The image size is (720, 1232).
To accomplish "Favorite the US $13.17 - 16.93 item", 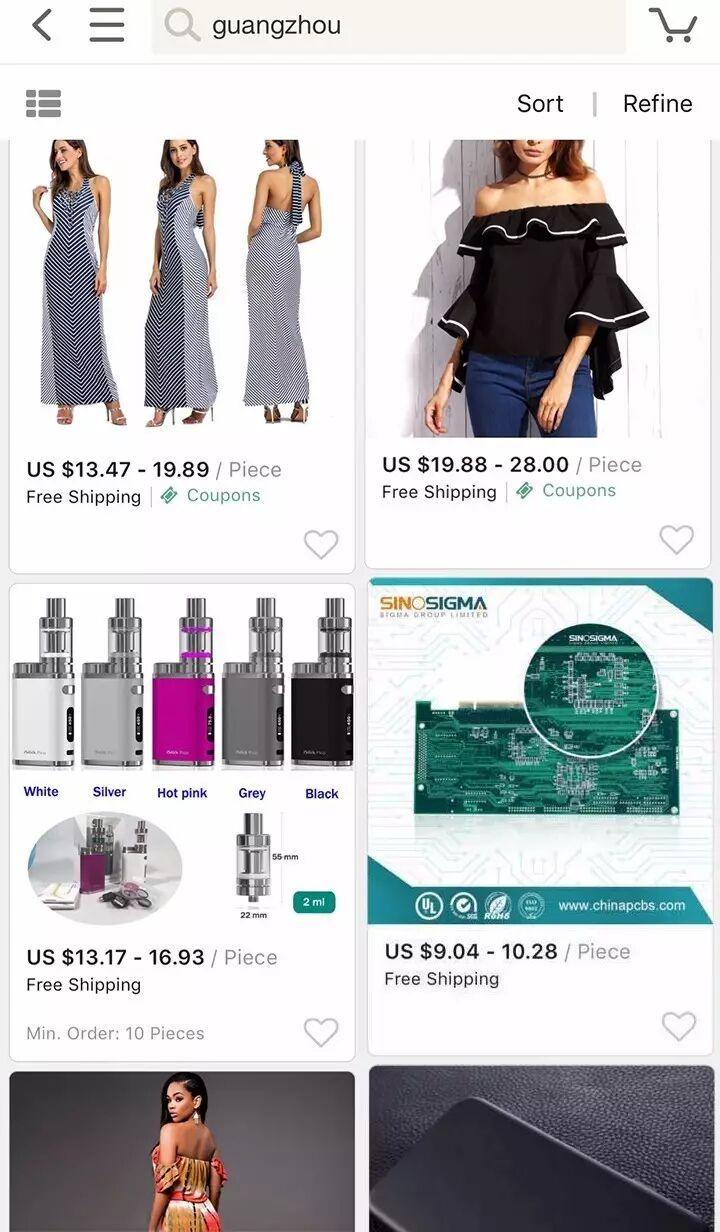I will [321, 1032].
